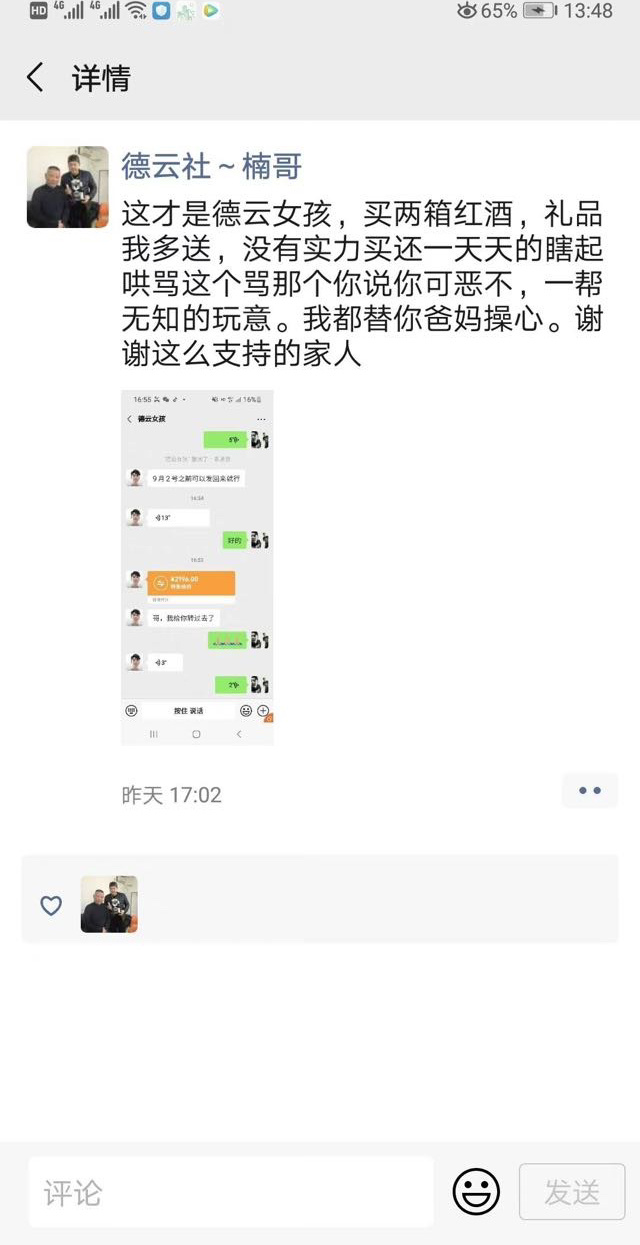Open the poster's profile picture beside 德云社~楠哥
Screen dimensions: 640x1245
click(x=67, y=187)
